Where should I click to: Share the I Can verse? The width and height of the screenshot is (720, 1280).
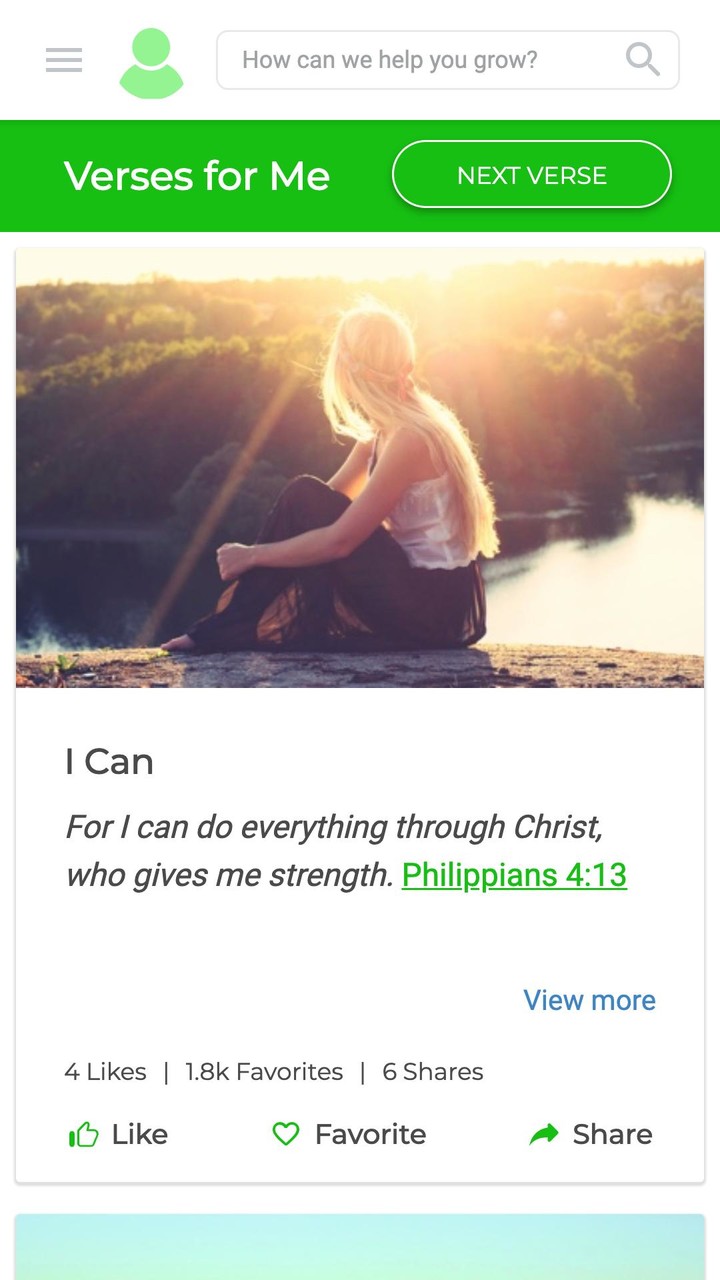pos(590,1134)
